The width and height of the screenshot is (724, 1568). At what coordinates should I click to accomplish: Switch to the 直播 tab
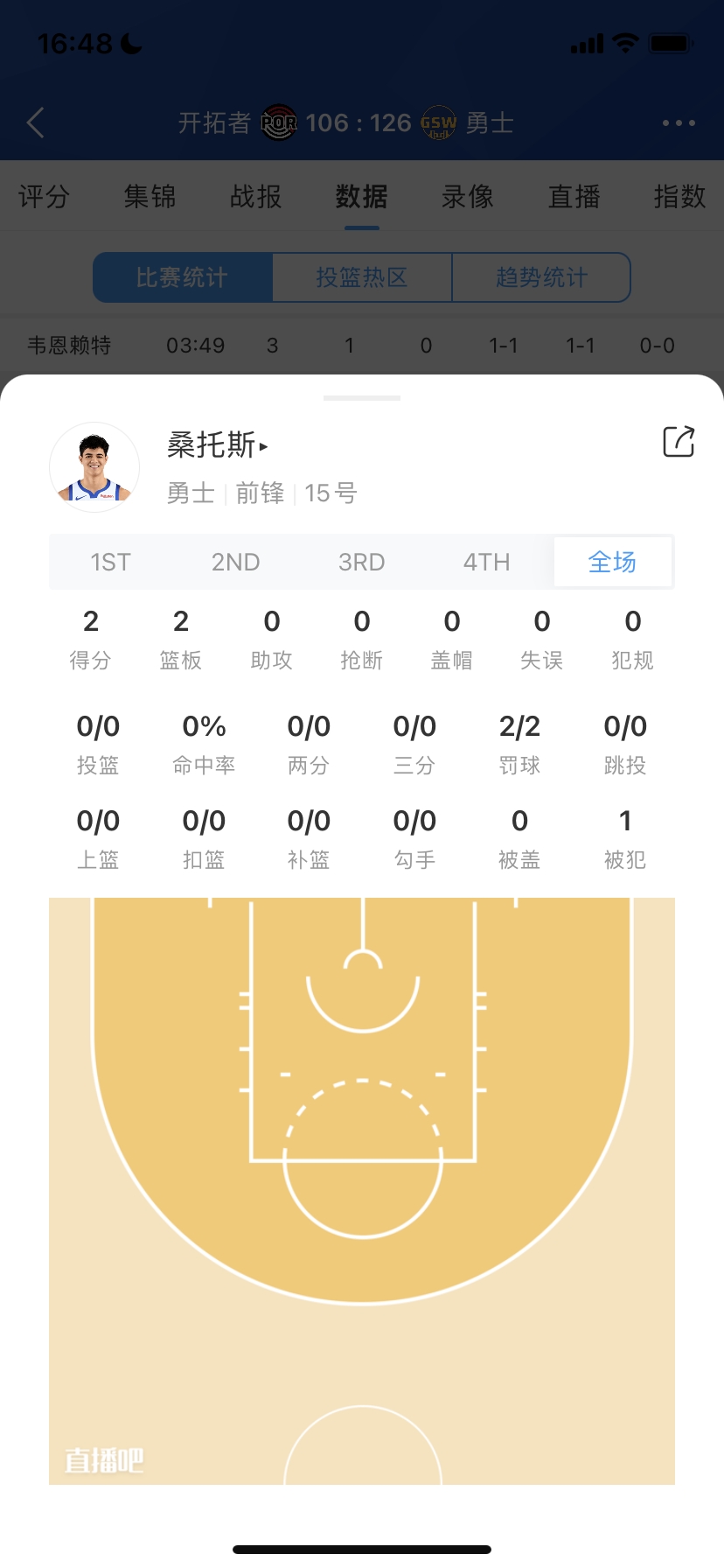[x=574, y=197]
